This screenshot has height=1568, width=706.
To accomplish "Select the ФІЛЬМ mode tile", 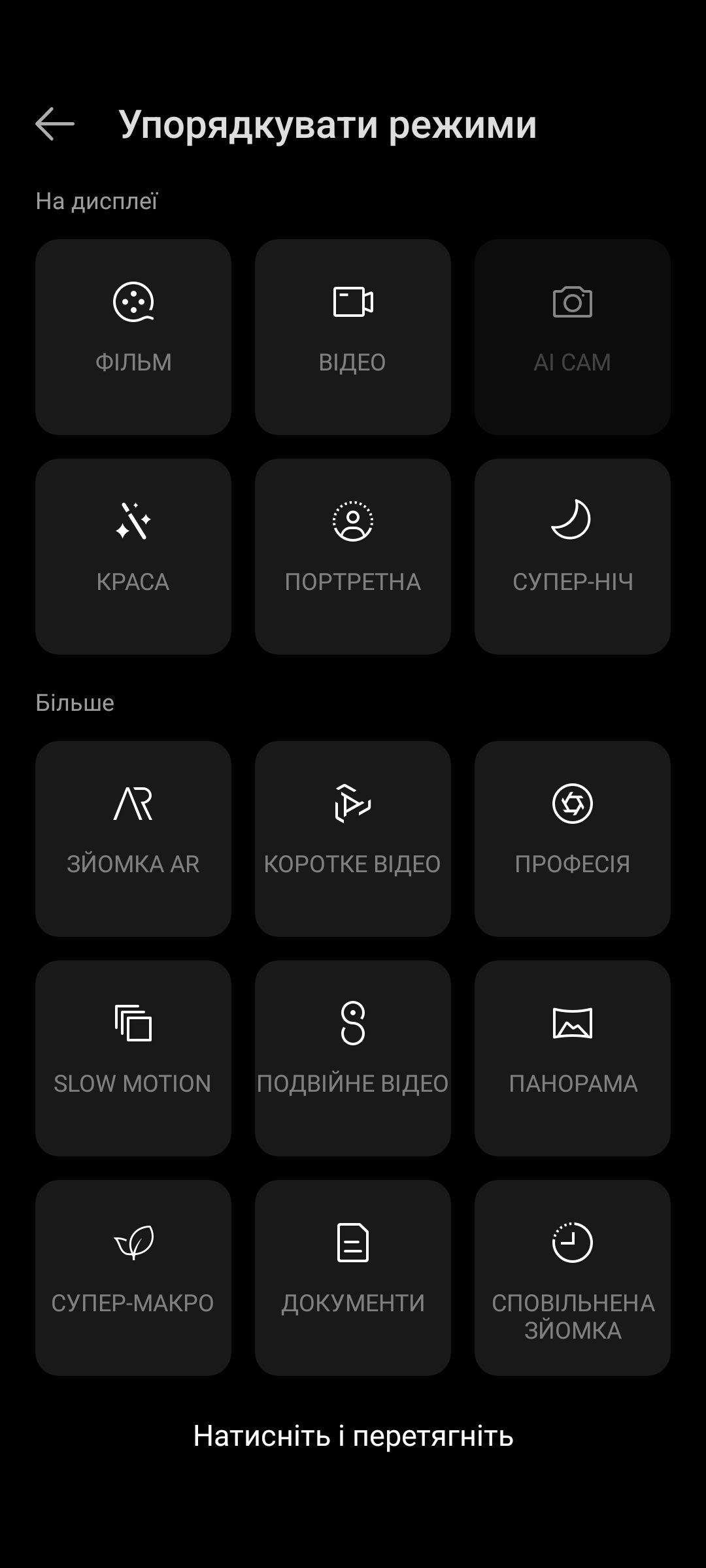I will pyautogui.click(x=133, y=337).
